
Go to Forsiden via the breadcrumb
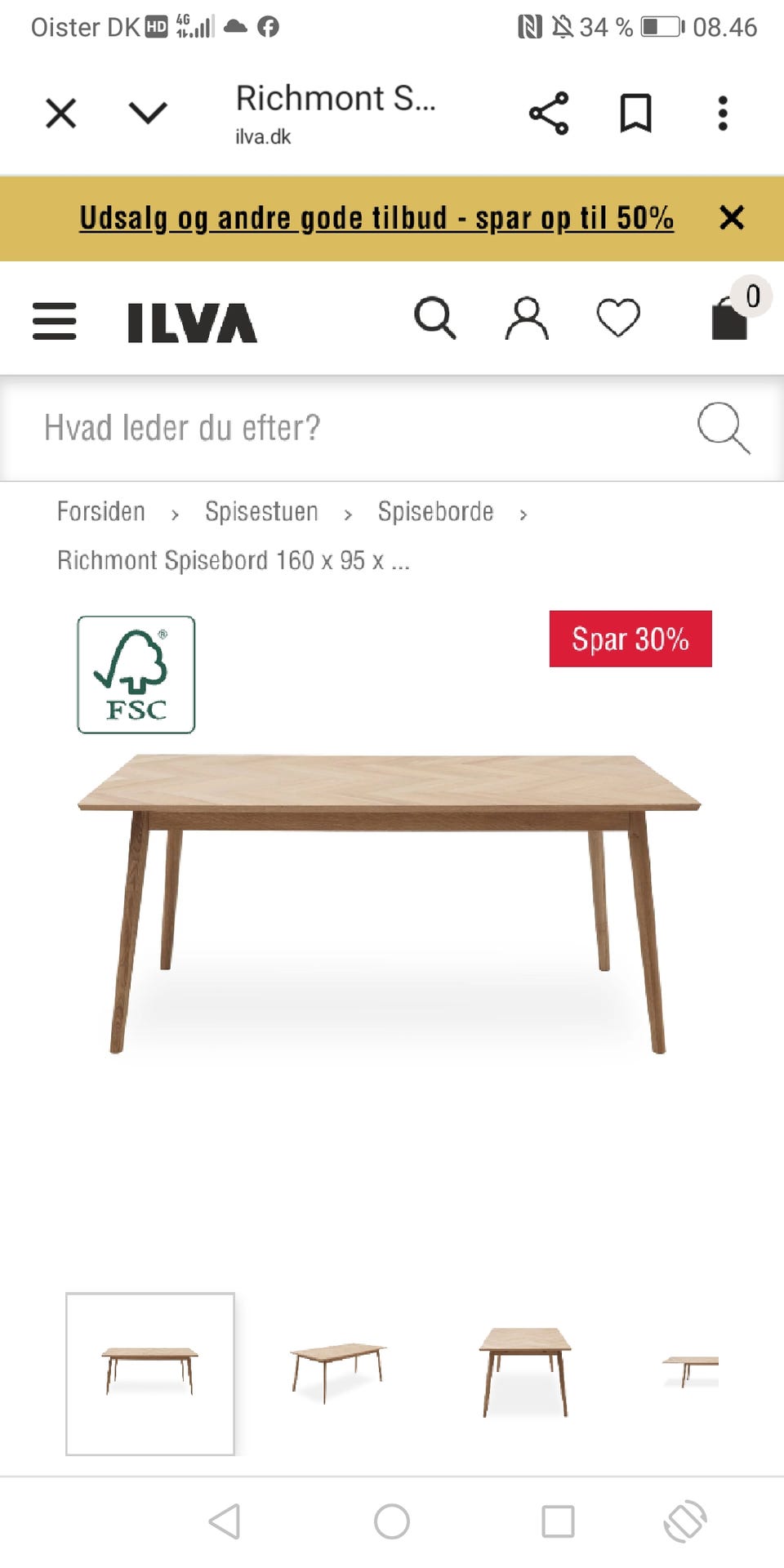100,511
